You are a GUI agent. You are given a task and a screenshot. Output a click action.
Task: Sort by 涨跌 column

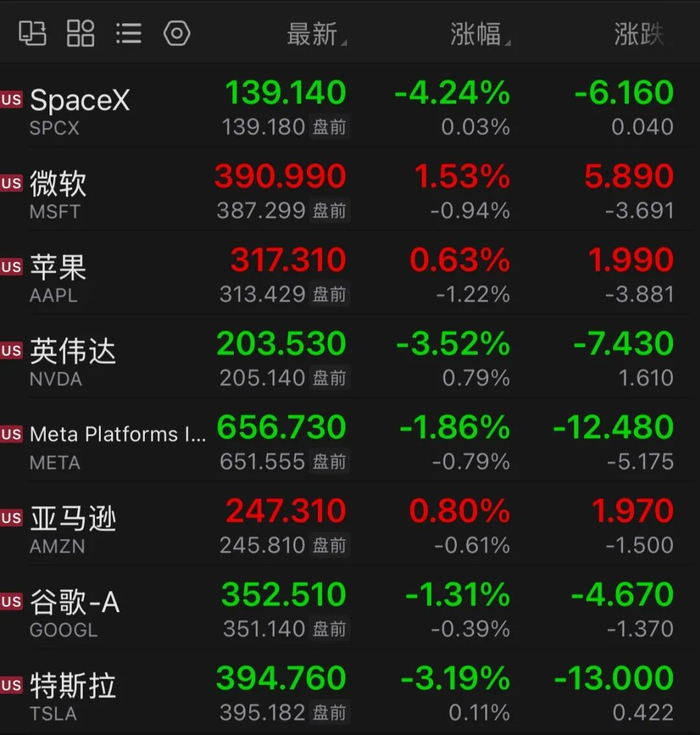(x=640, y=34)
